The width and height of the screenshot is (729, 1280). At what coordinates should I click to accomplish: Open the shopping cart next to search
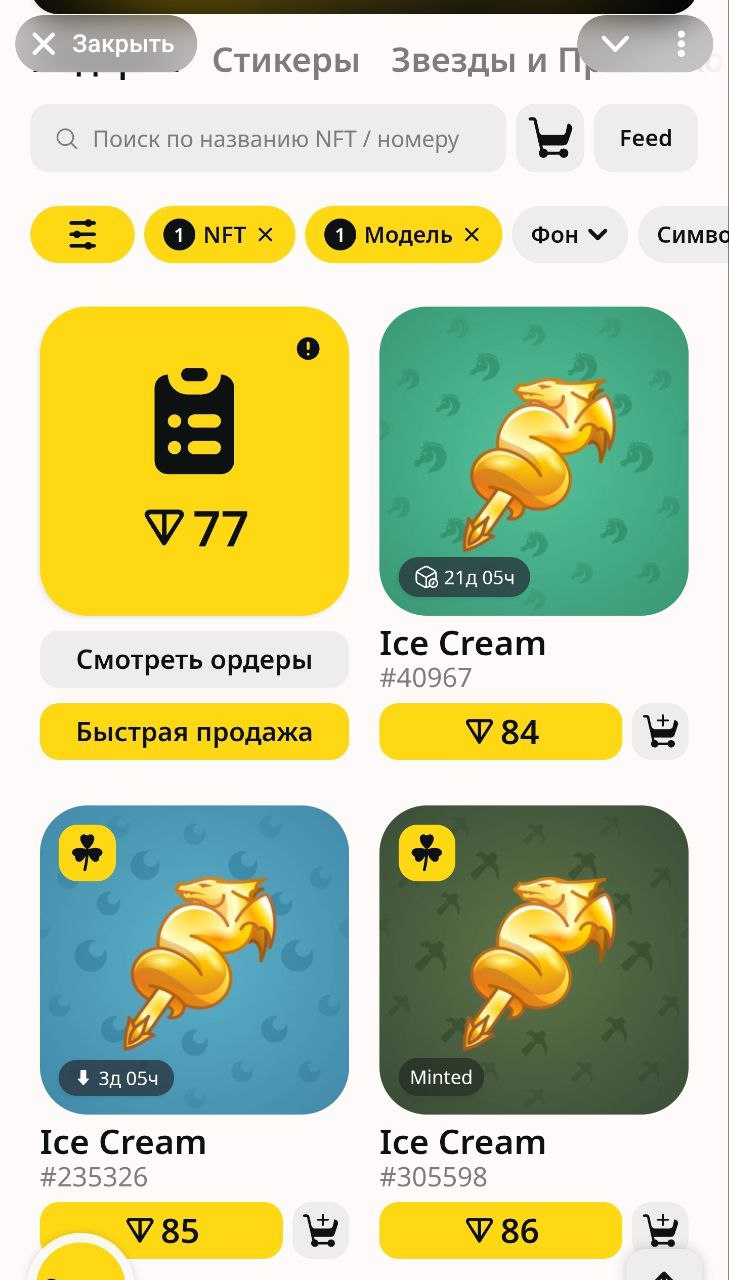pyautogui.click(x=550, y=138)
